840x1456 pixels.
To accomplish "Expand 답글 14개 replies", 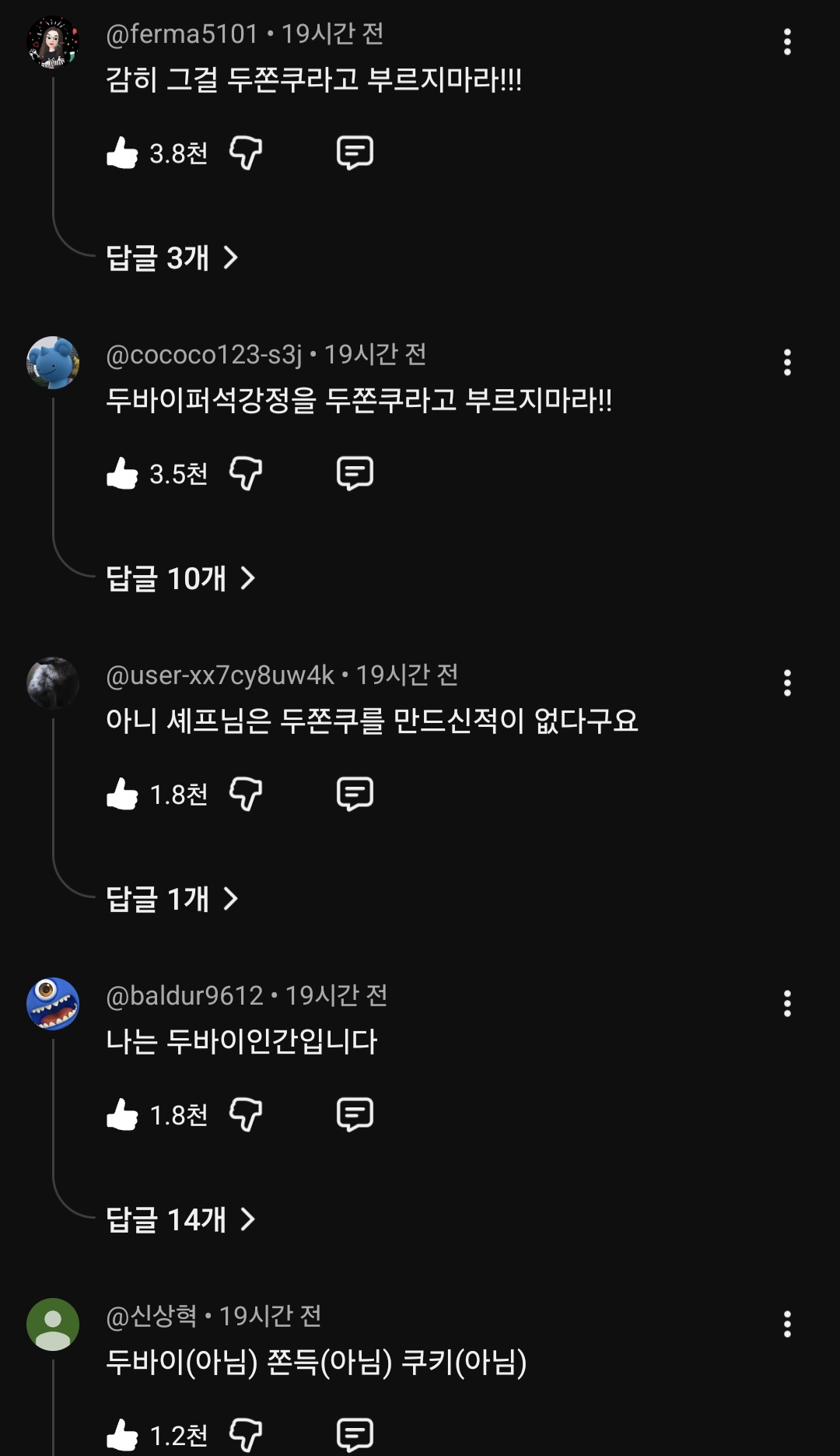I will (x=180, y=1219).
